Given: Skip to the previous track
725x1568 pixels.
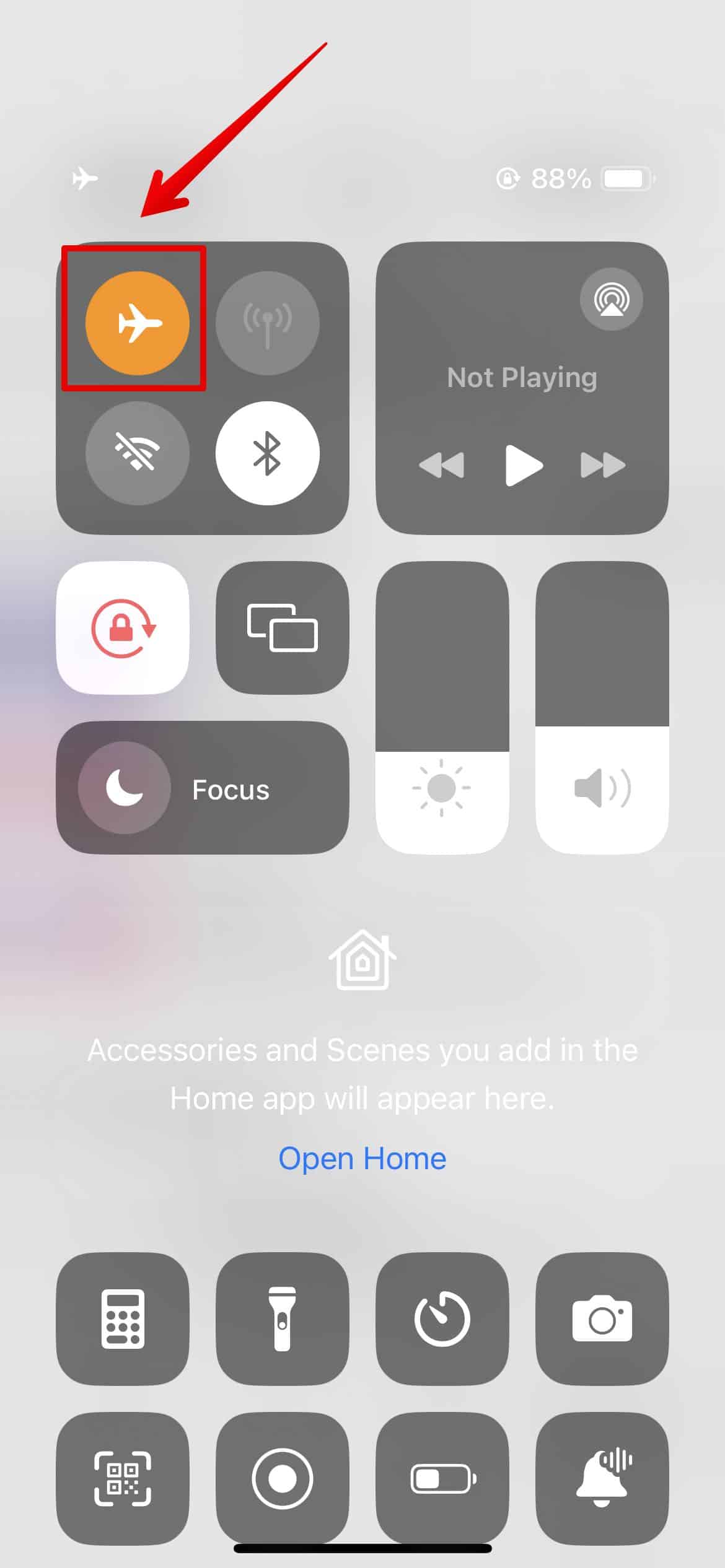Looking at the screenshot, I should [x=441, y=465].
